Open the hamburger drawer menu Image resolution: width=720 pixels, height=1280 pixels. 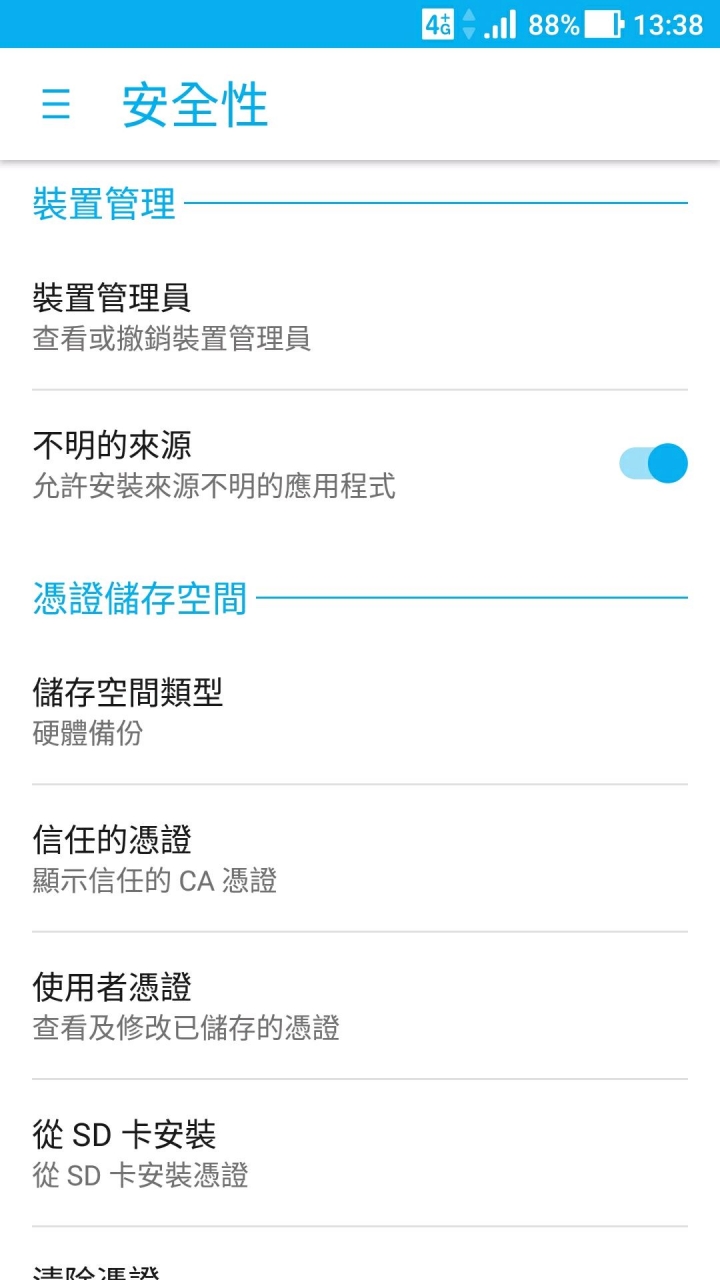(x=56, y=104)
